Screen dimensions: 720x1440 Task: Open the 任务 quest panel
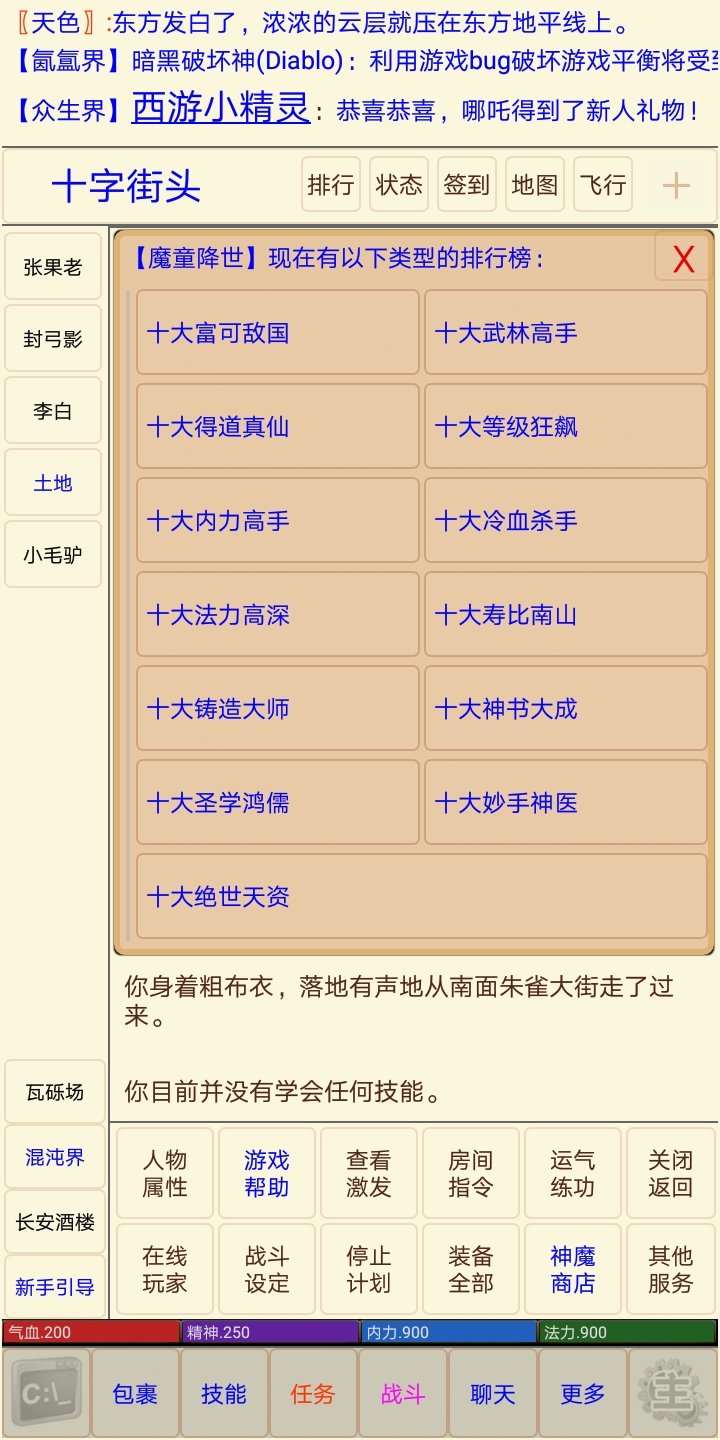pyautogui.click(x=312, y=1391)
